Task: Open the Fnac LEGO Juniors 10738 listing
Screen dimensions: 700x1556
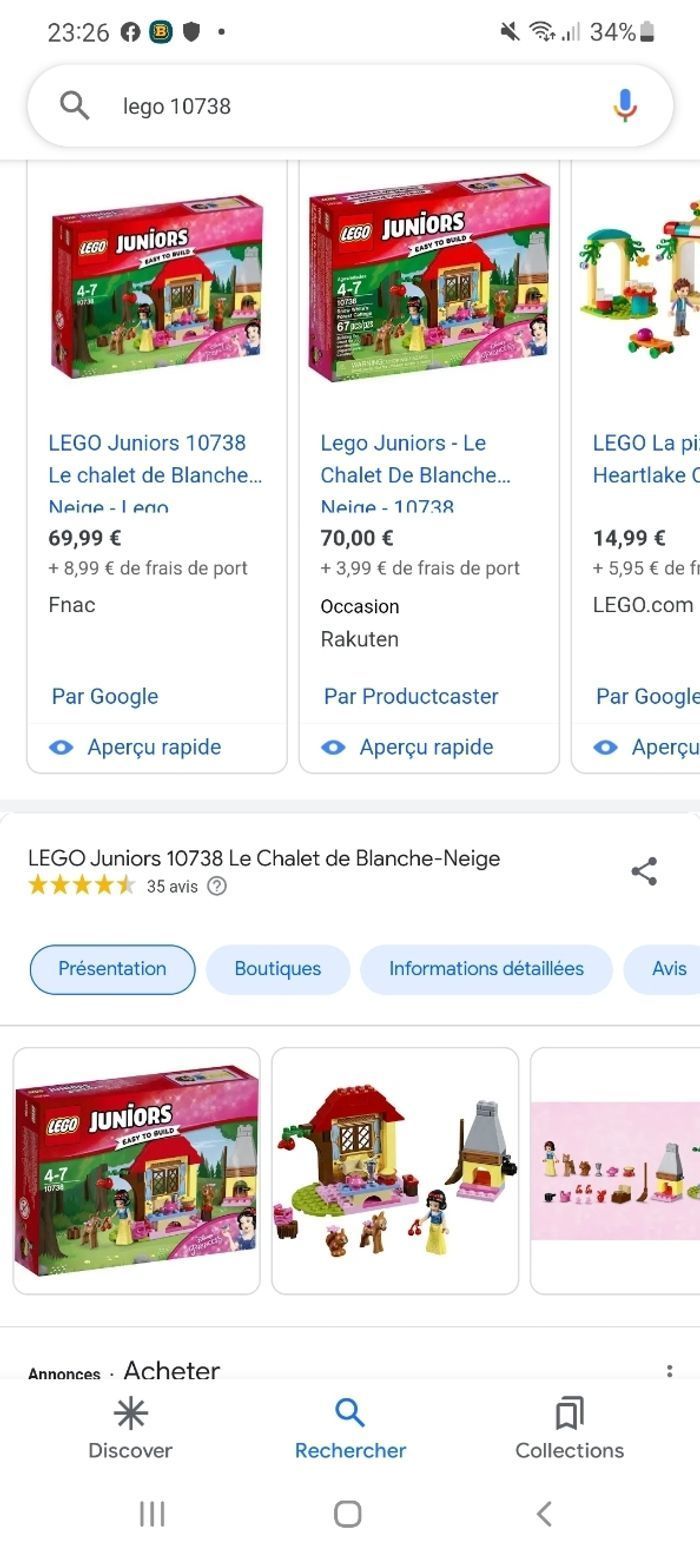Action: tap(156, 458)
